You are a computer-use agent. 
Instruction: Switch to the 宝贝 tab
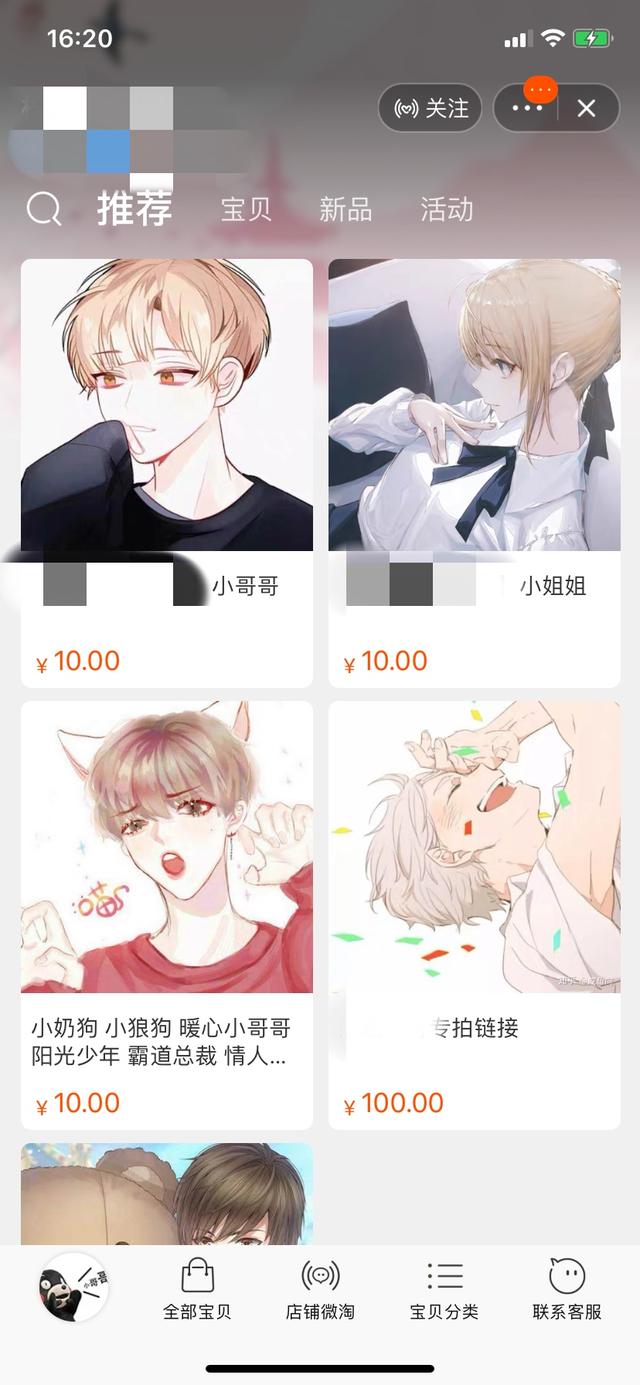246,209
